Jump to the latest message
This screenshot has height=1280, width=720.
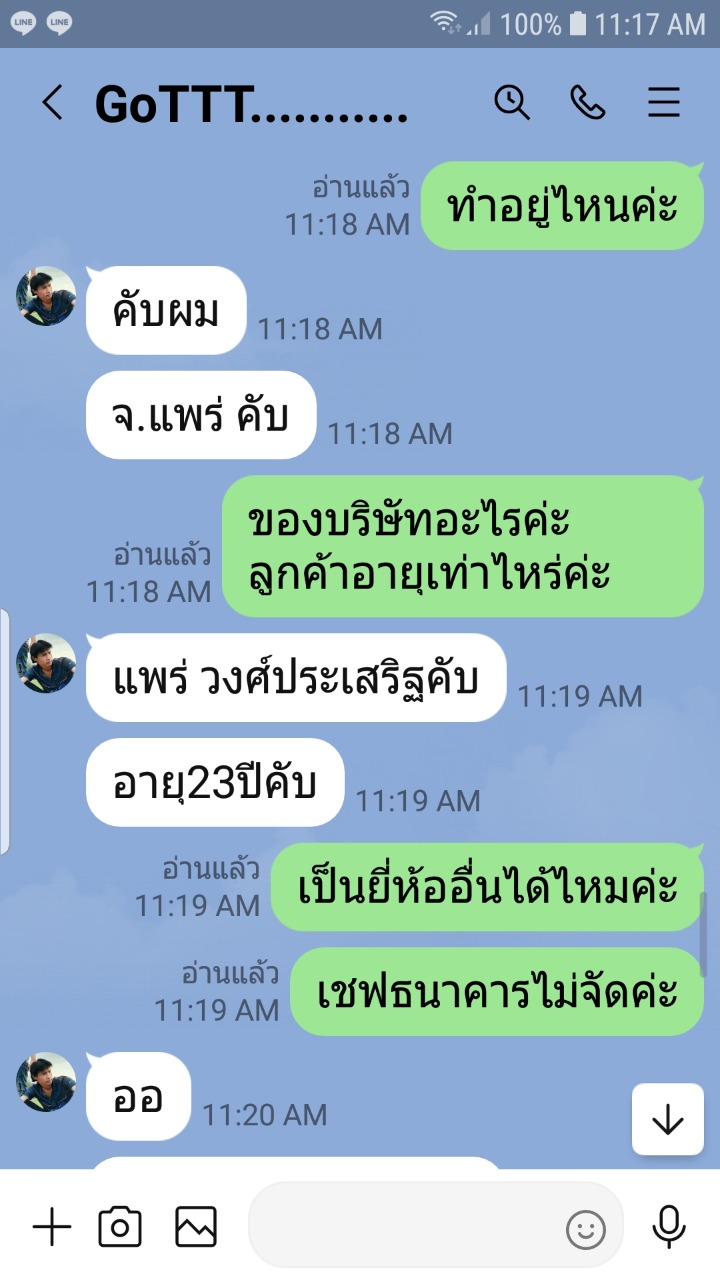[667, 1120]
